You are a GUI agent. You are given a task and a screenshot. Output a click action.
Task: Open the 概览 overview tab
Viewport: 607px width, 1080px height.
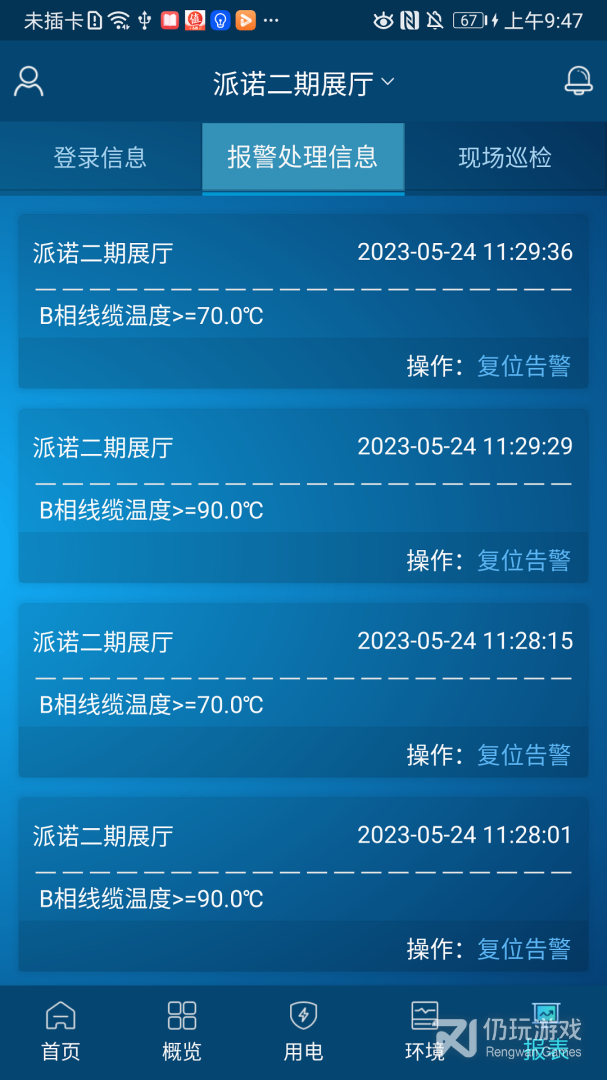[x=182, y=1030]
